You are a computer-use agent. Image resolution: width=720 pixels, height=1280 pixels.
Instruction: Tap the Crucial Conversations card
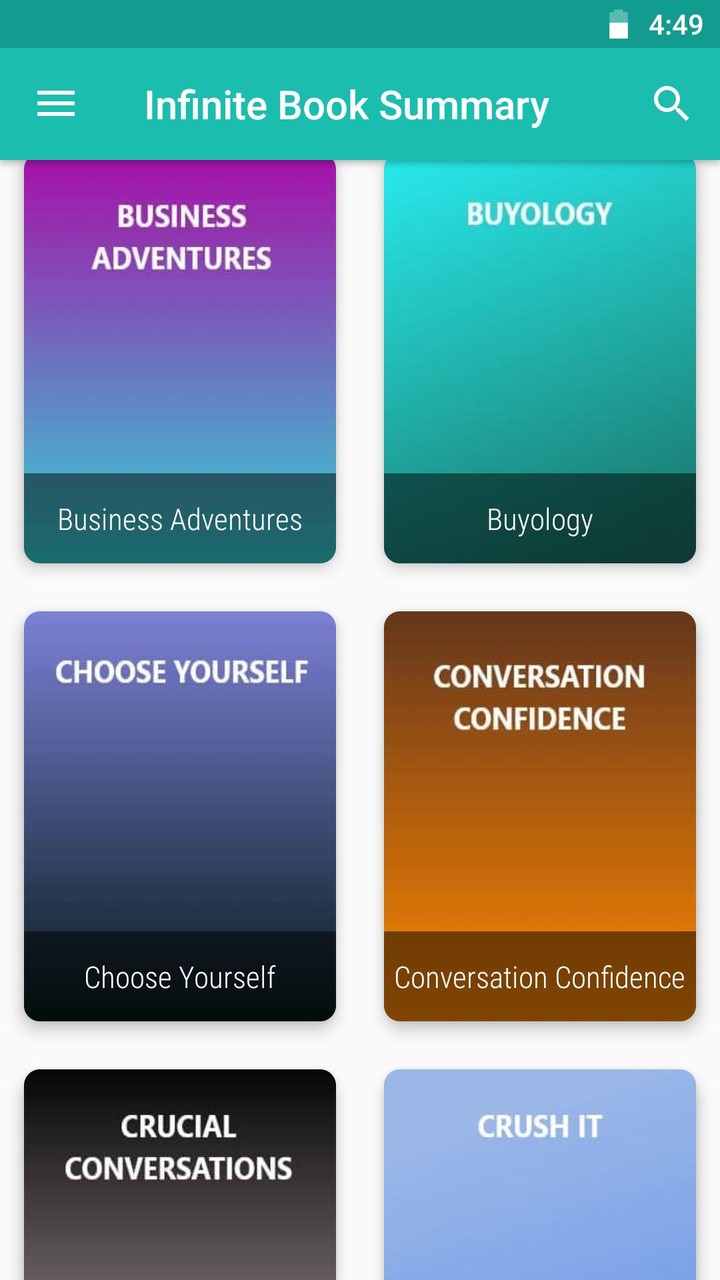pos(180,1170)
